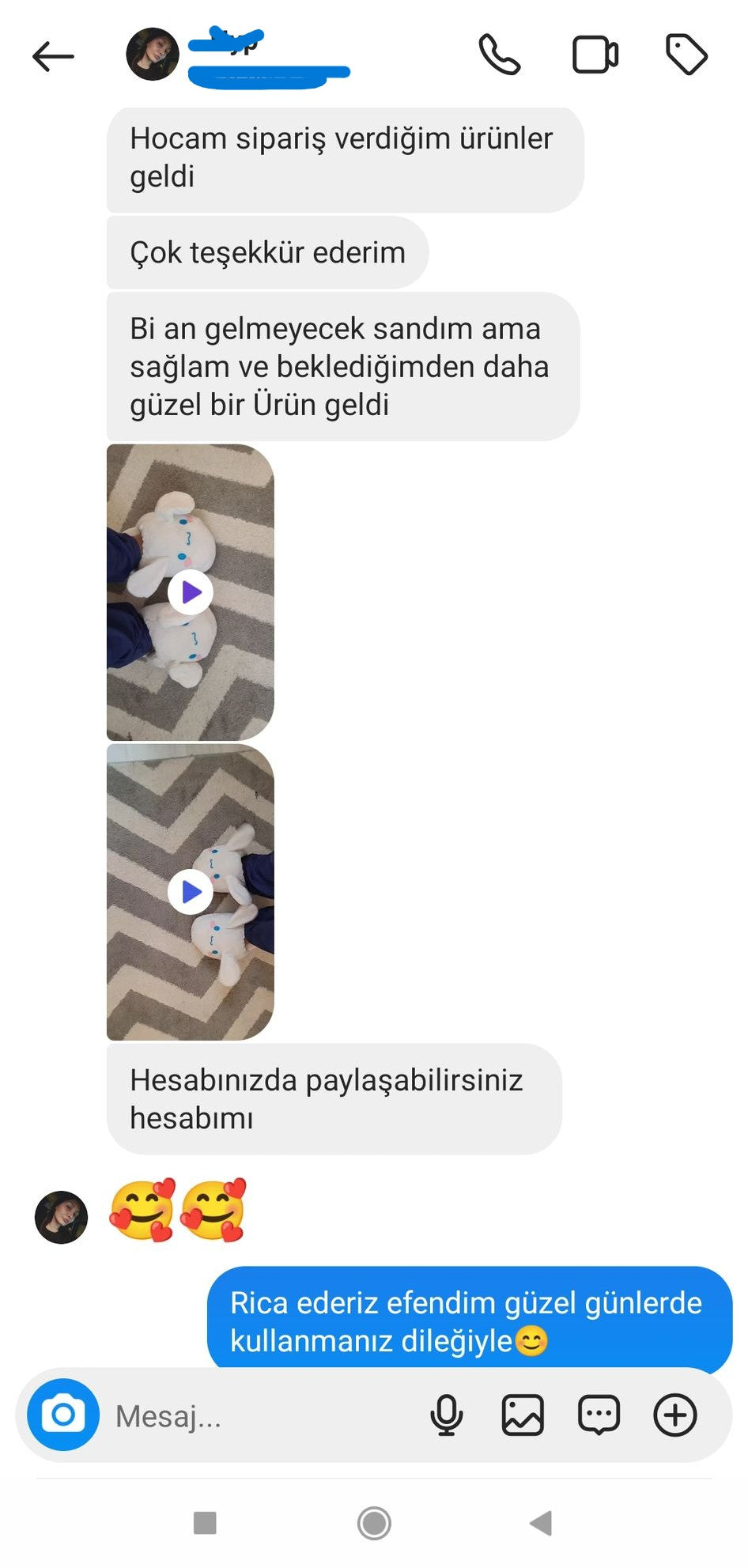Start a video call
This screenshot has width=748, height=1568.
coord(595,55)
